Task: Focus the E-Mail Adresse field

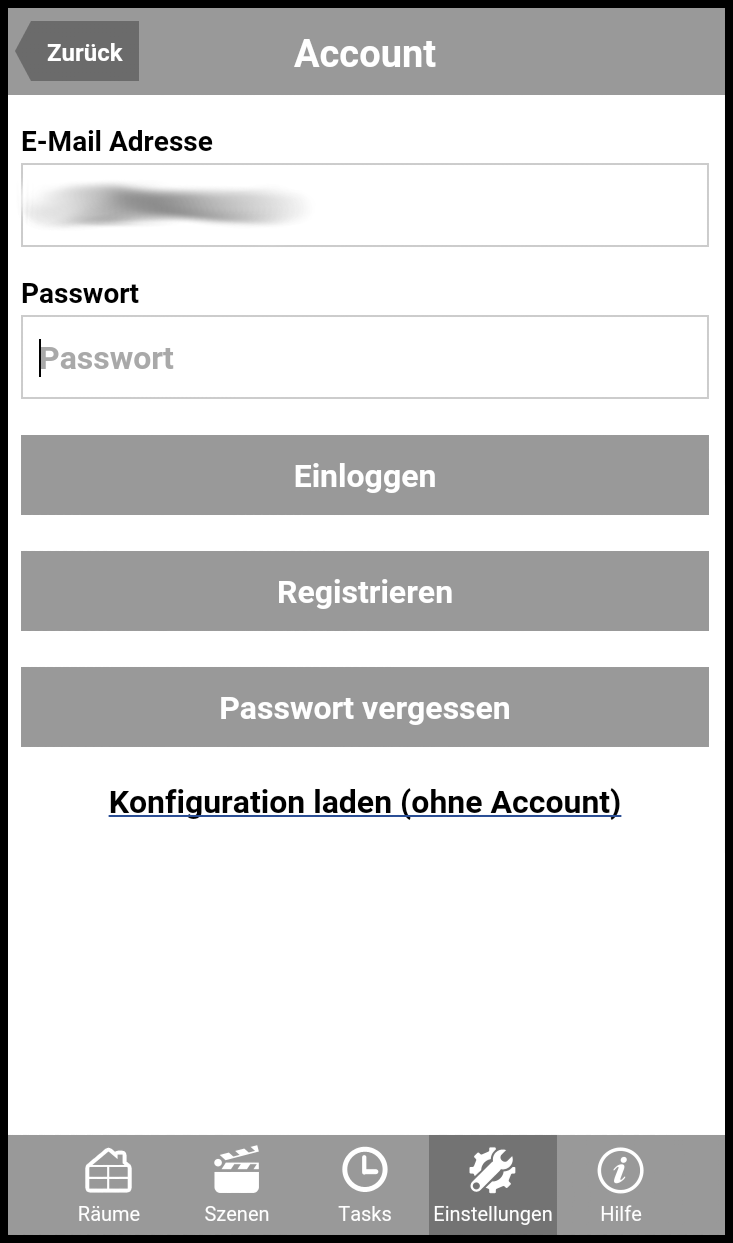Action: [365, 205]
